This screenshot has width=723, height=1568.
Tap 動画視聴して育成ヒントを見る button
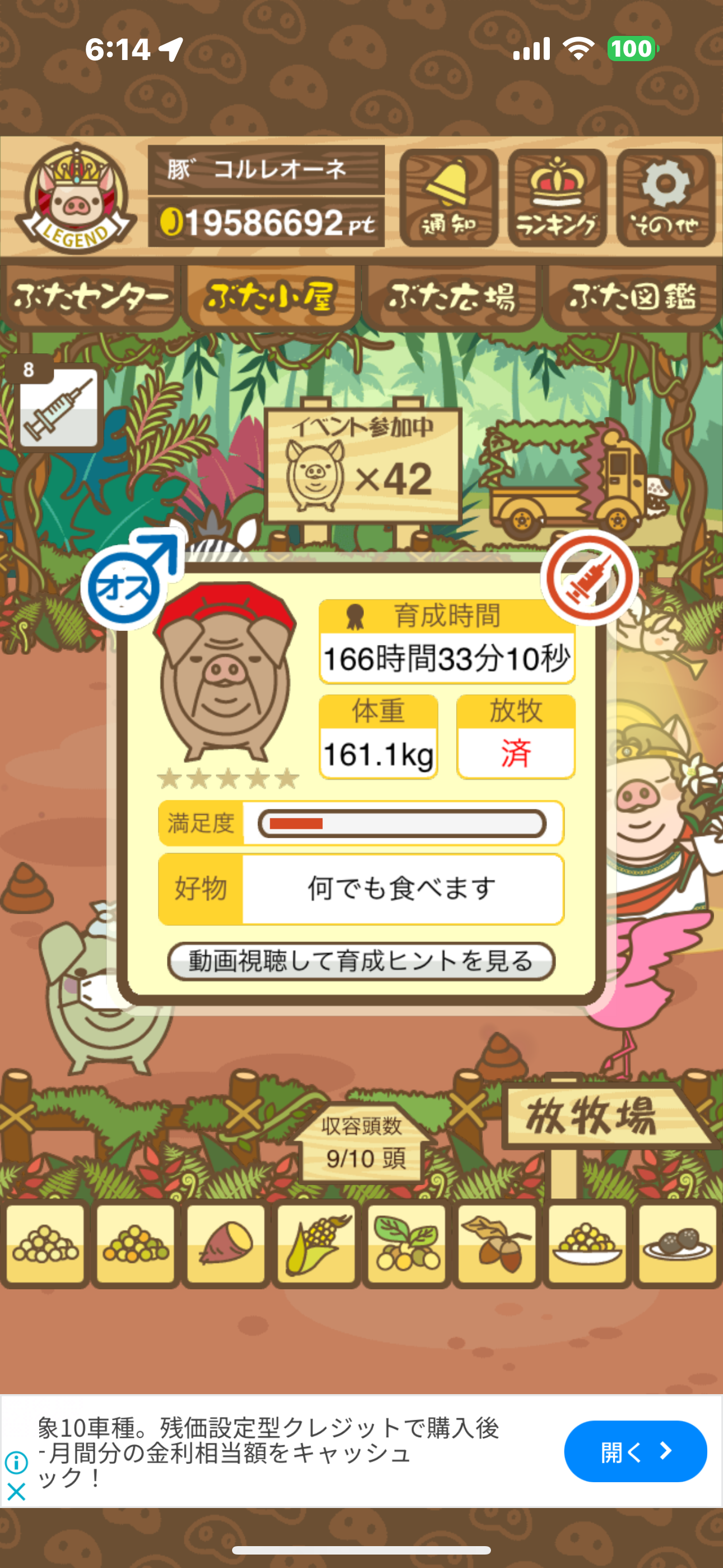(361, 962)
